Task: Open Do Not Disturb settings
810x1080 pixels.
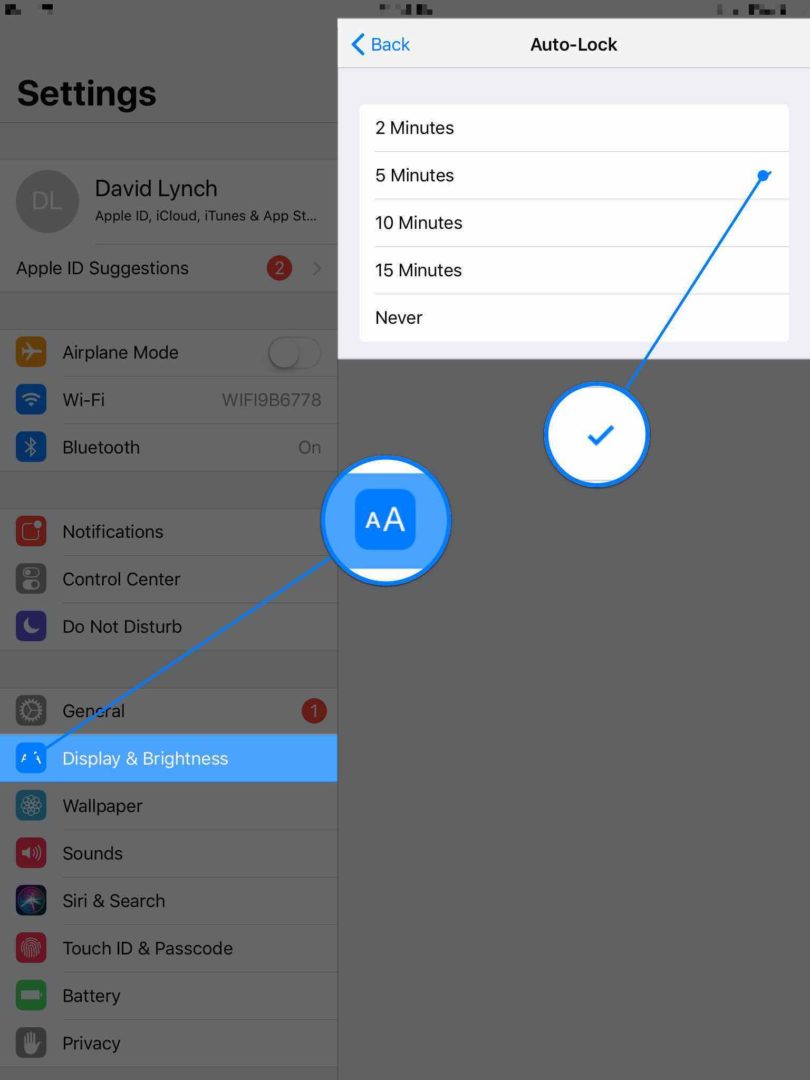Action: click(x=168, y=626)
